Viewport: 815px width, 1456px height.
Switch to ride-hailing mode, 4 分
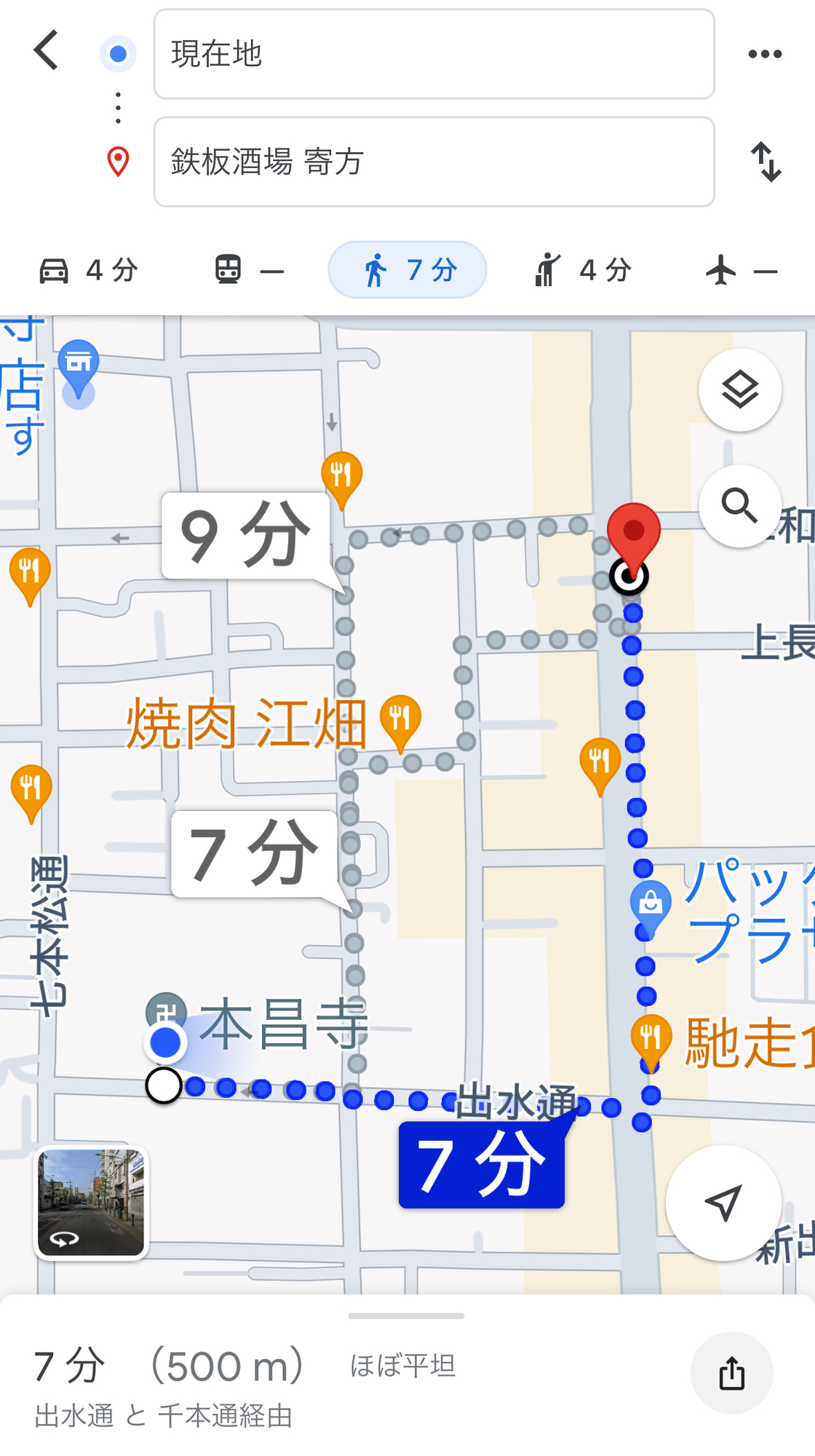(582, 270)
